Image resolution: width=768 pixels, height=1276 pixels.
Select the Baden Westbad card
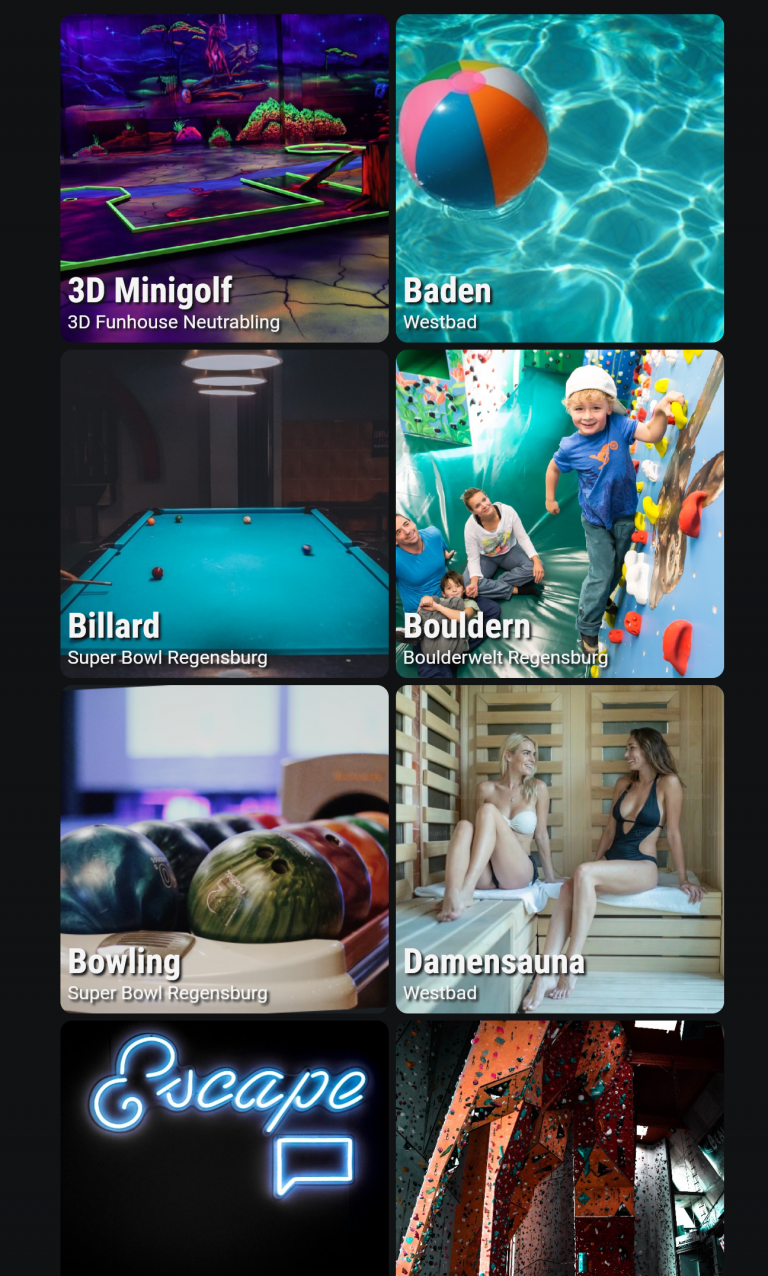click(560, 178)
